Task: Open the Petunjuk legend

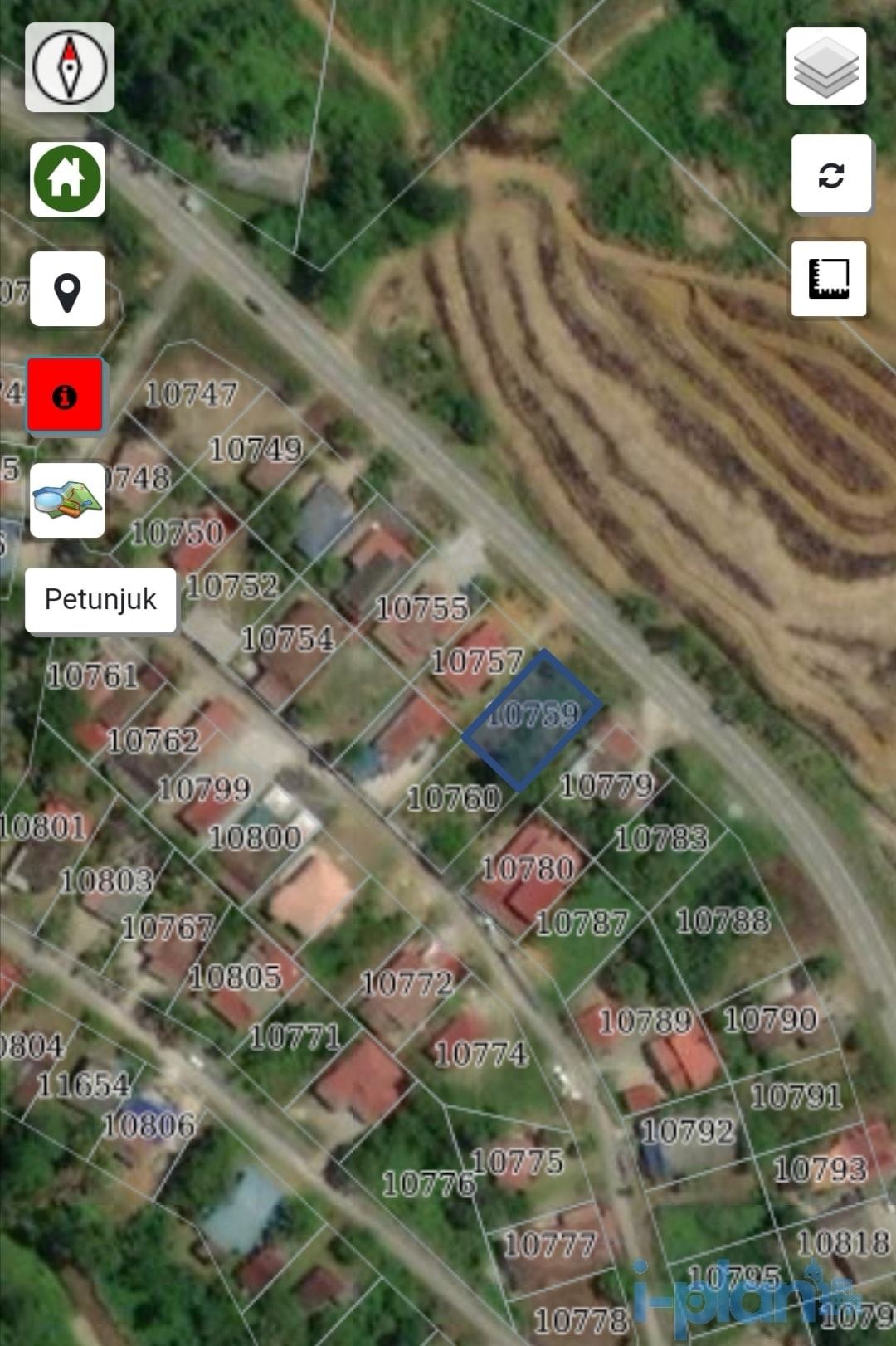Action: [100, 599]
